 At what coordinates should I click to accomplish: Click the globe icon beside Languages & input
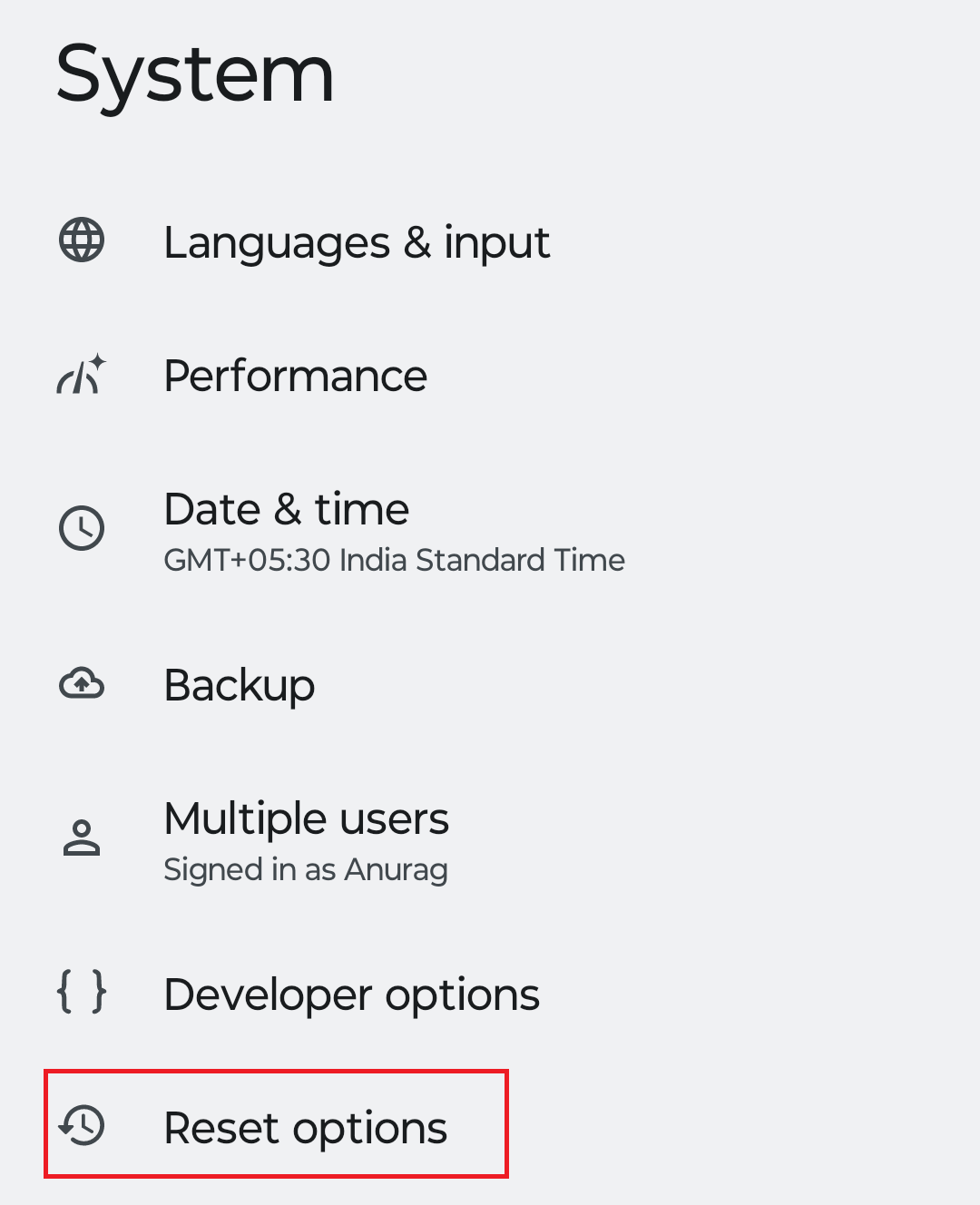pyautogui.click(x=81, y=240)
